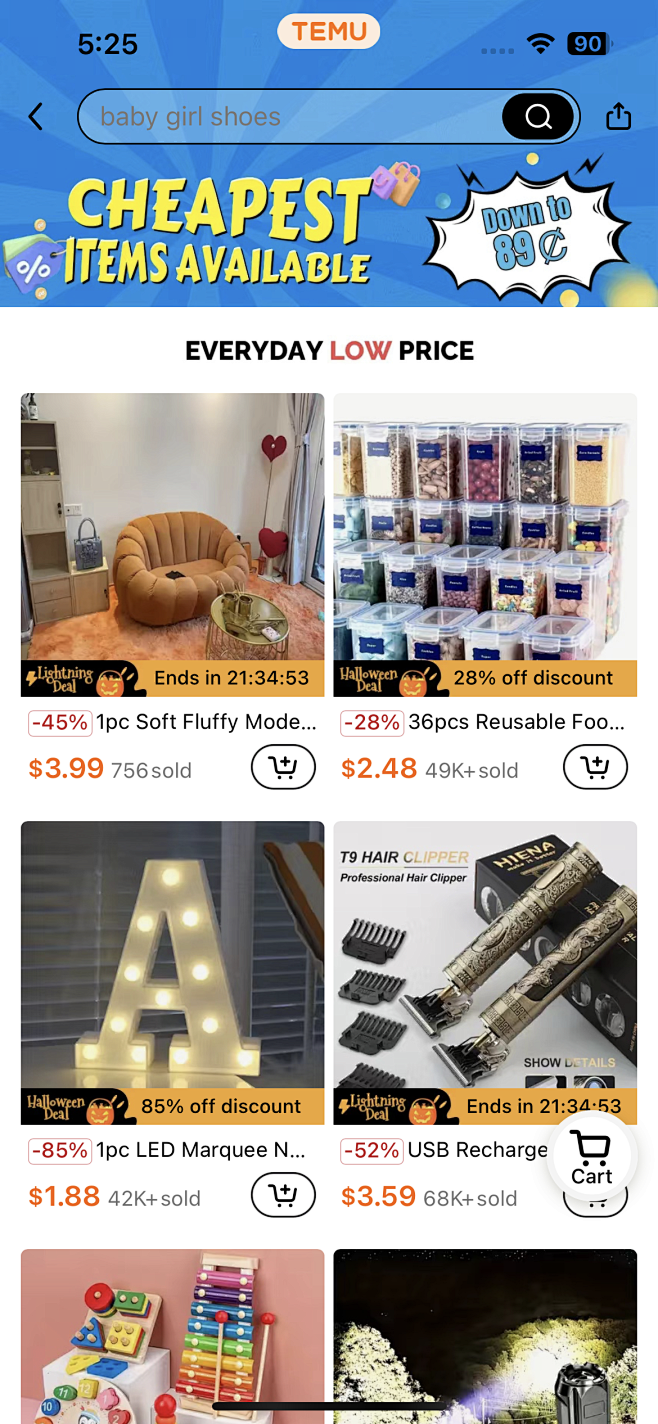Tap the magnifier search button
Screen dimensions: 658x1424
click(539, 117)
